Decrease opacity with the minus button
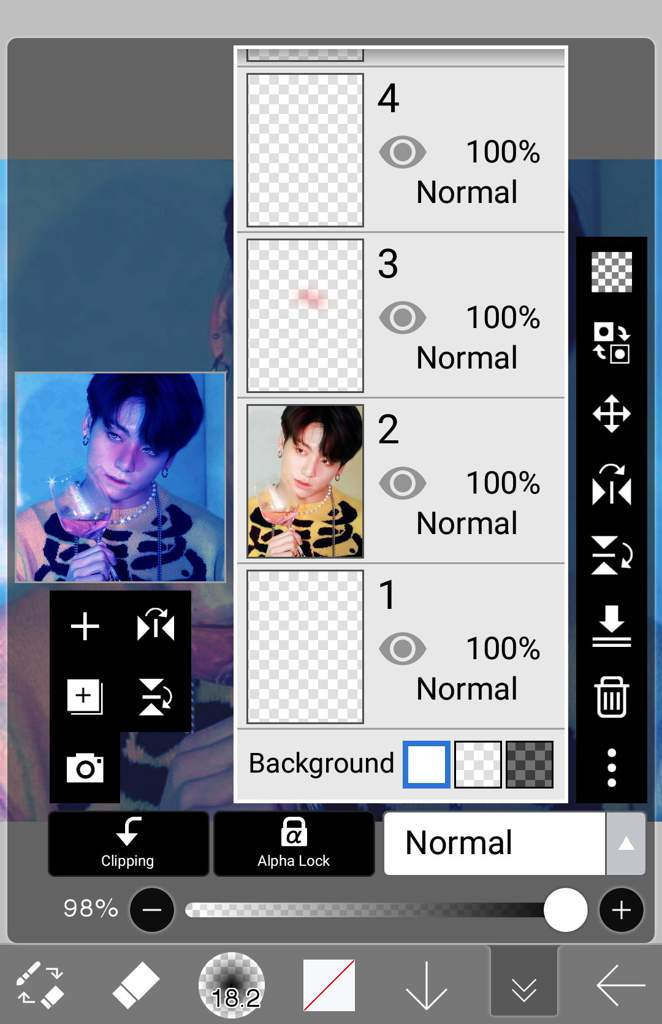 tap(152, 910)
